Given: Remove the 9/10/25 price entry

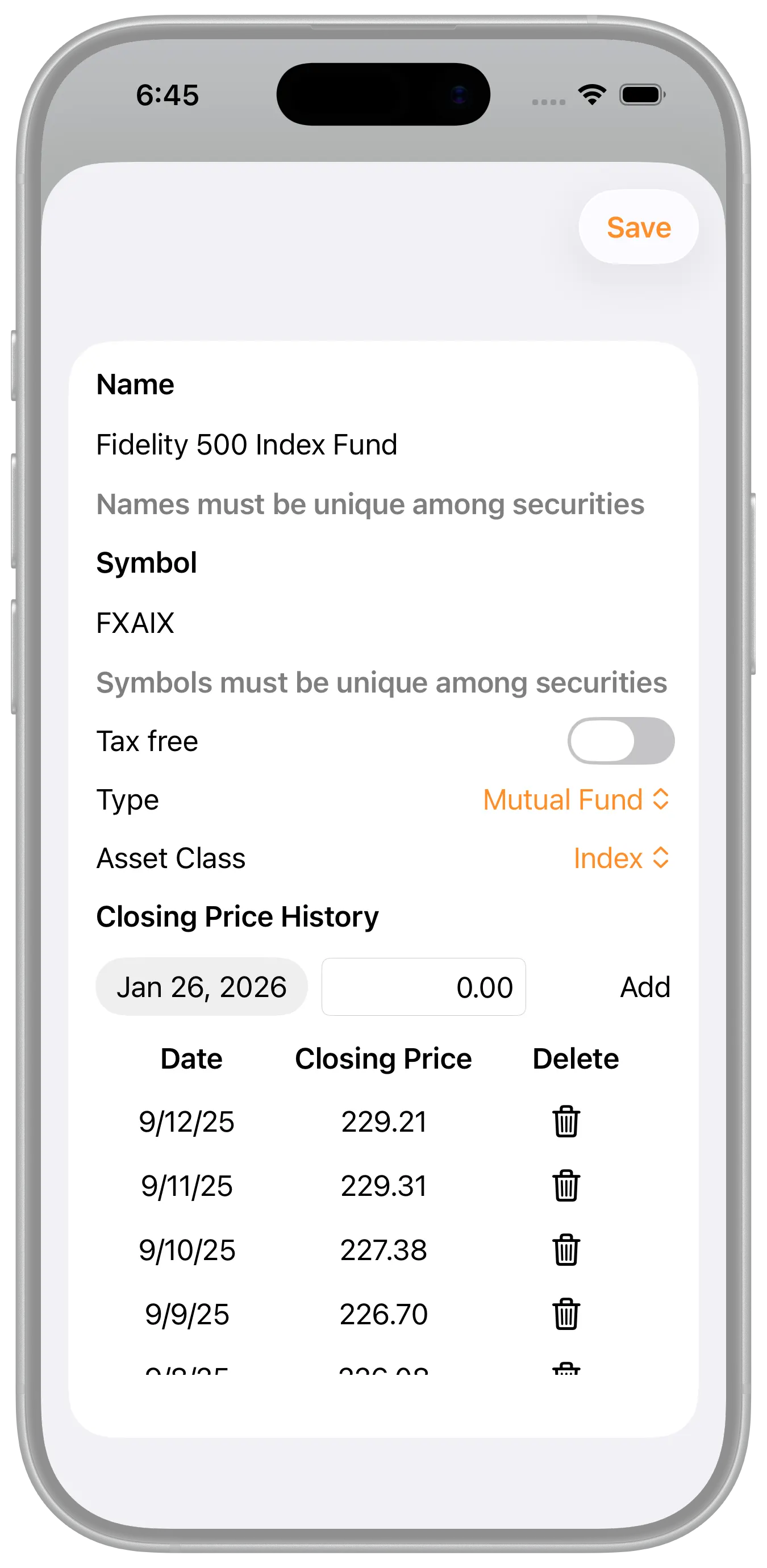Looking at the screenshot, I should tap(566, 1250).
